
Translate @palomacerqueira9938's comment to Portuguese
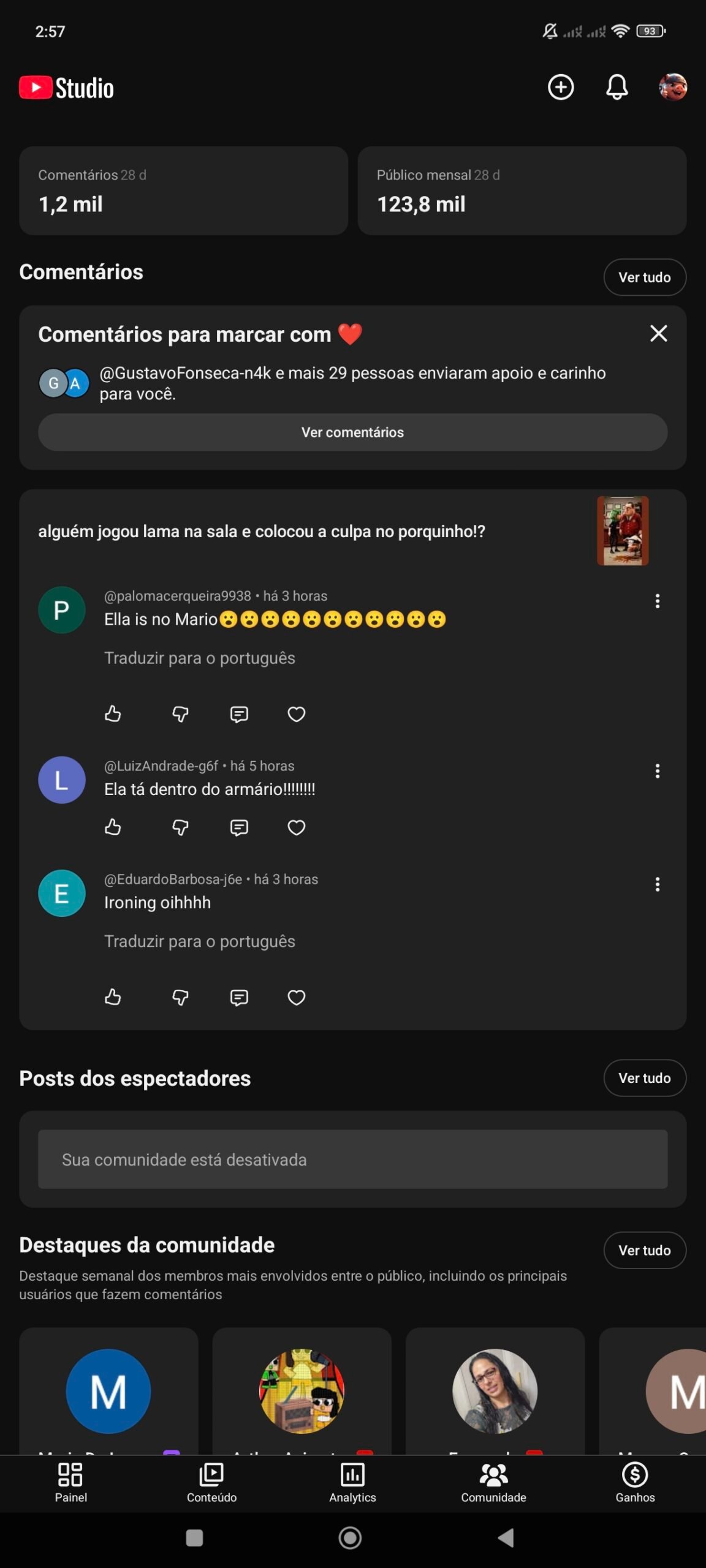[x=199, y=658]
